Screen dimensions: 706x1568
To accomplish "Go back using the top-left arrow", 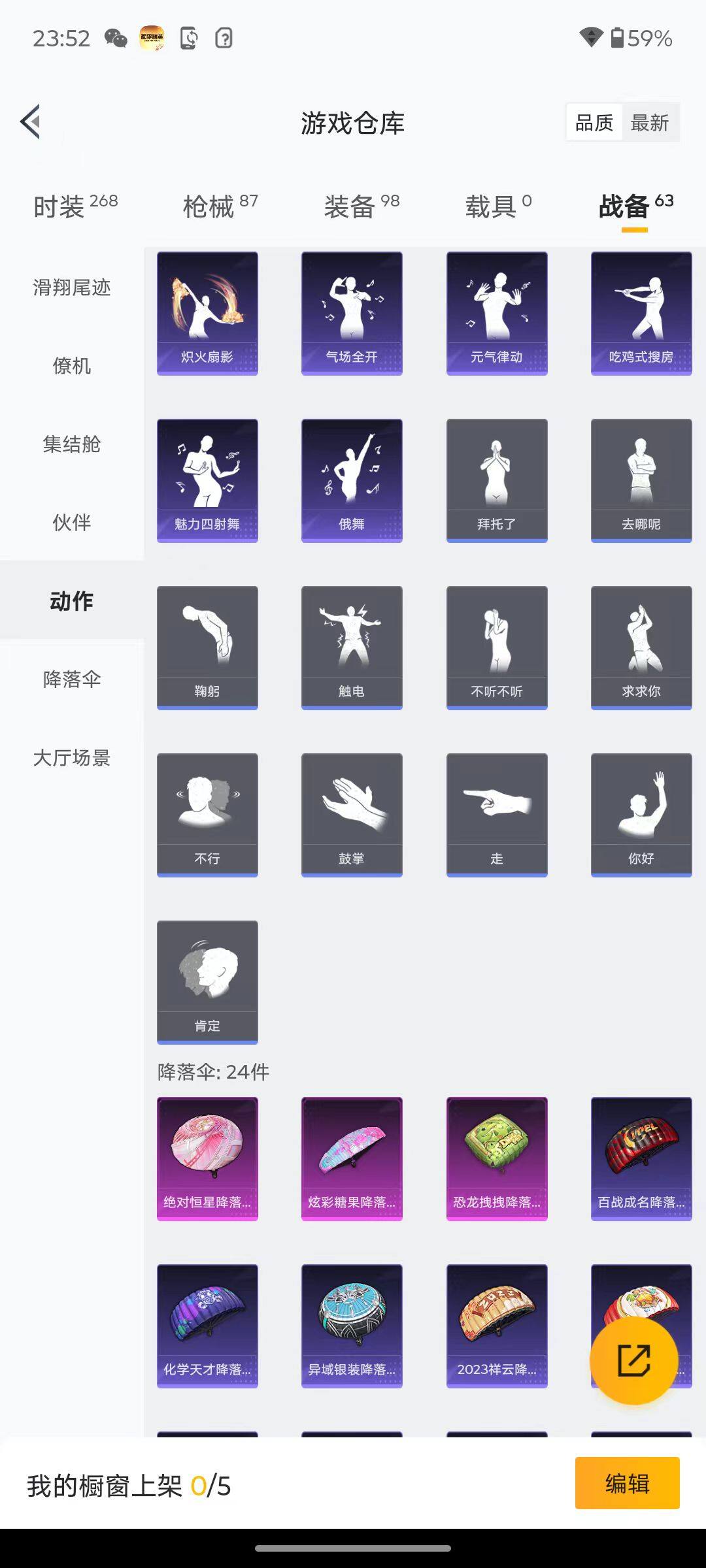I will point(31,122).
